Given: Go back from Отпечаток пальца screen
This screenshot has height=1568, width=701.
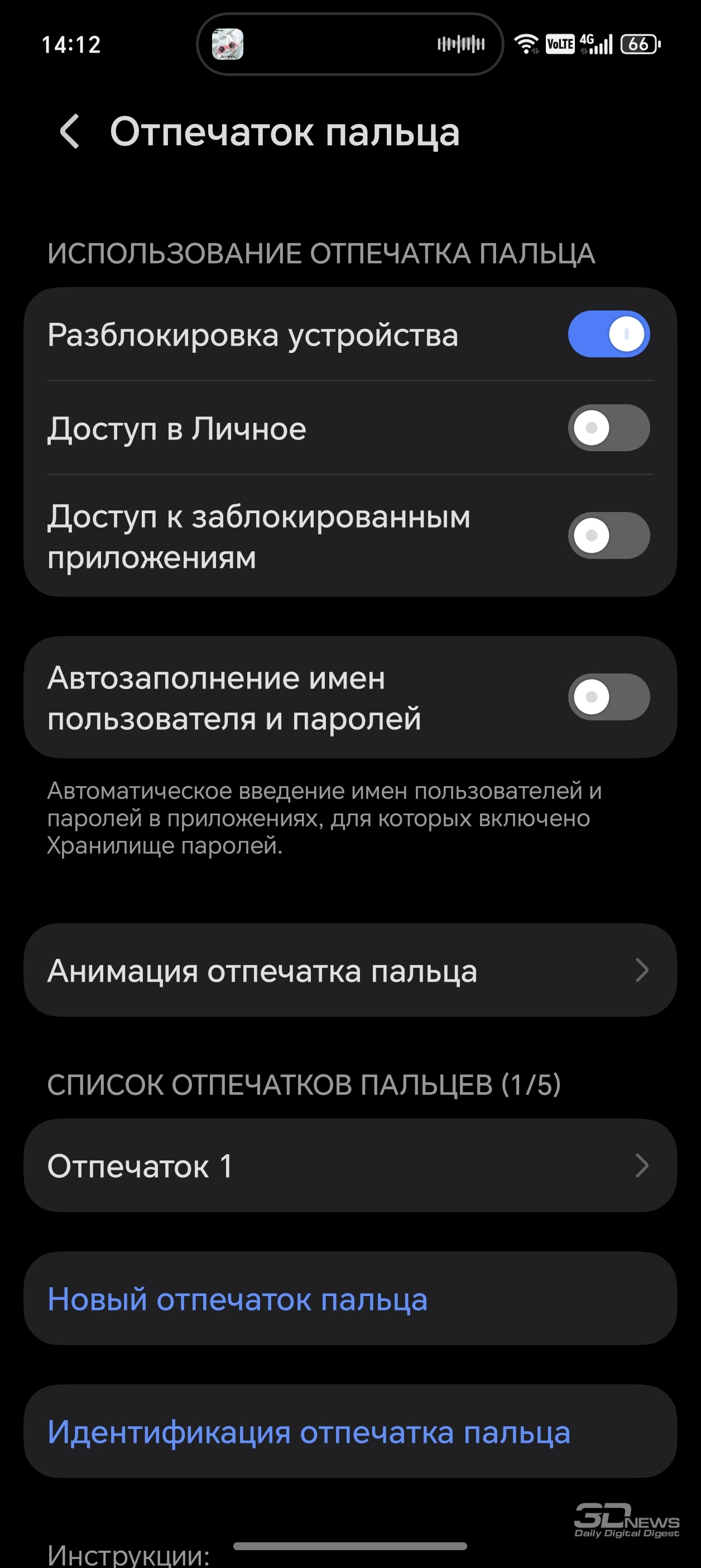Looking at the screenshot, I should point(70,131).
